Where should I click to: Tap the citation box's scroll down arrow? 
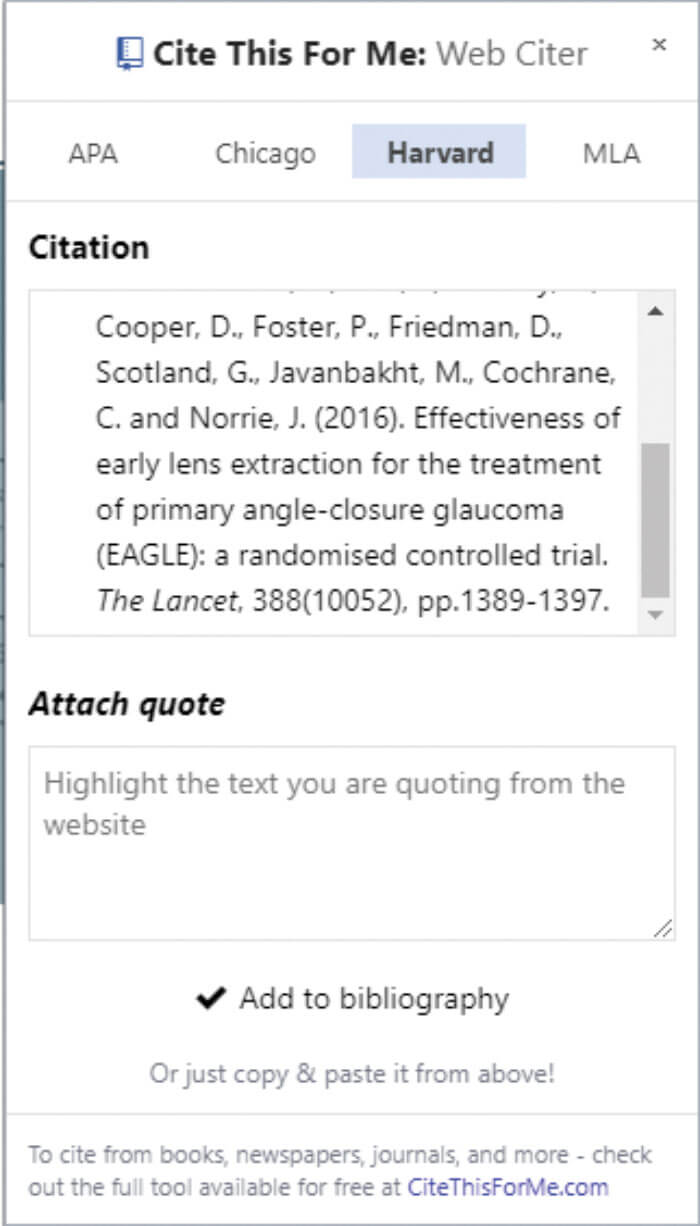tap(655, 615)
